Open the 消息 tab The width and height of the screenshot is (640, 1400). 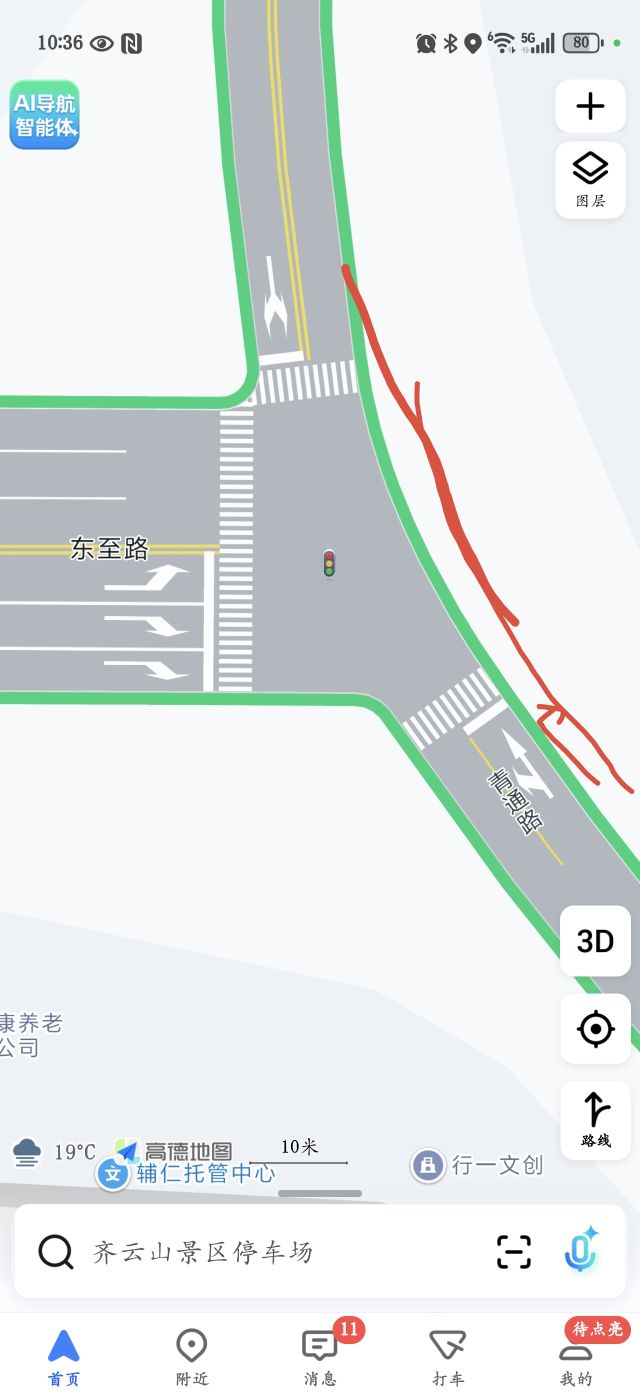(320, 1357)
